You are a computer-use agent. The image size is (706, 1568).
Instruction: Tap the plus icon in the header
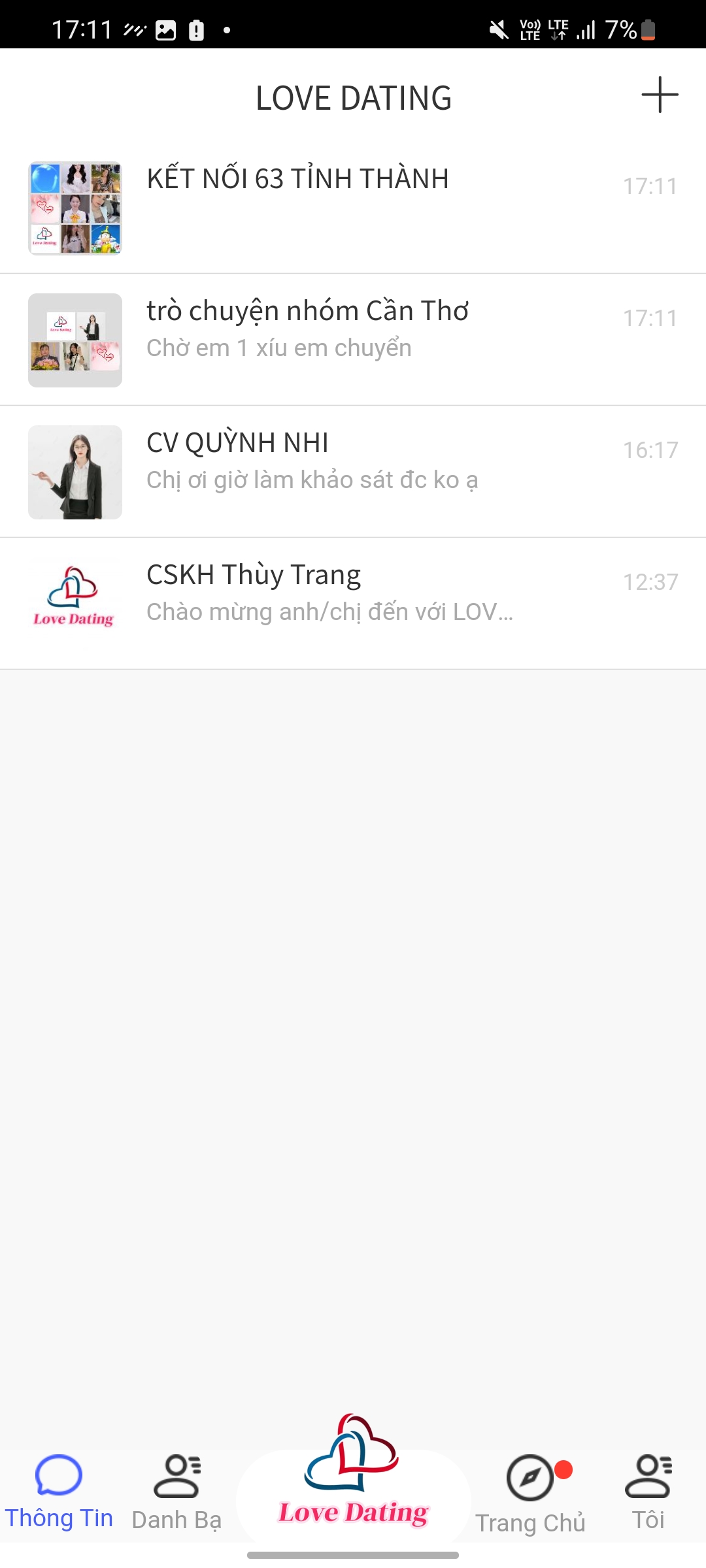coord(660,95)
